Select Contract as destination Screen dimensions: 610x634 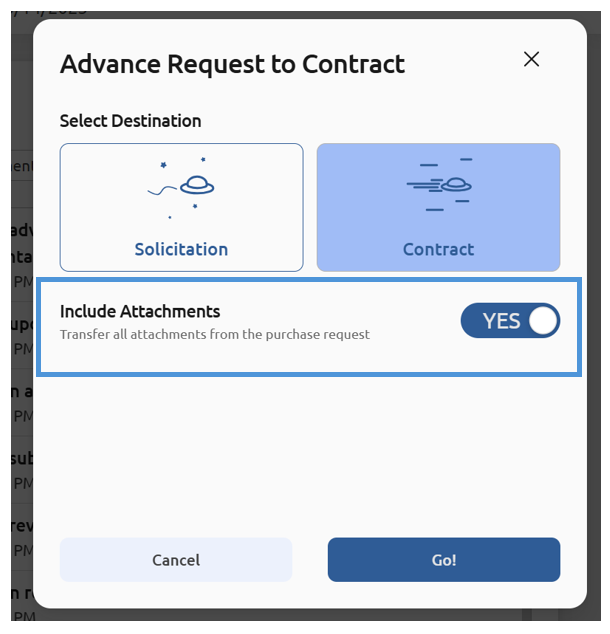pos(438,207)
